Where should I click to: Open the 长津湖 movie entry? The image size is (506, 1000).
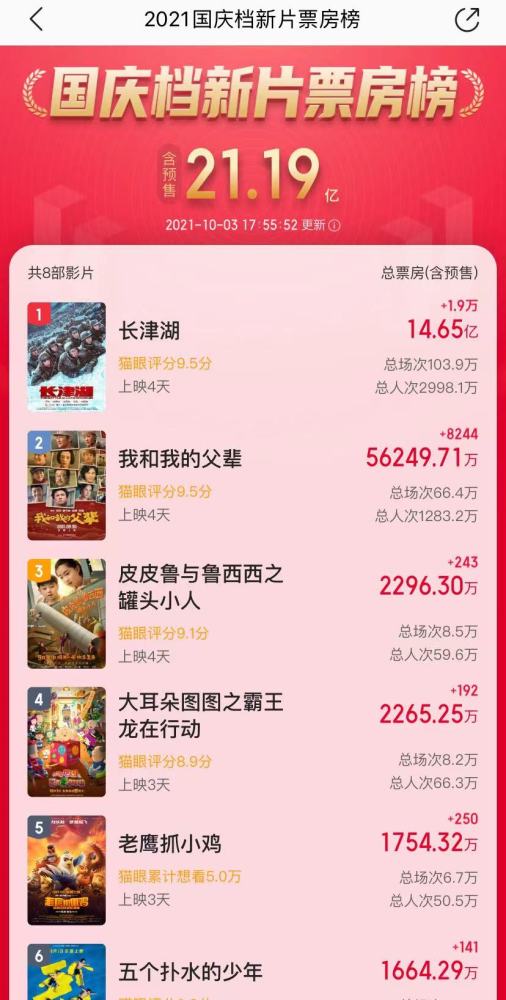point(253,357)
